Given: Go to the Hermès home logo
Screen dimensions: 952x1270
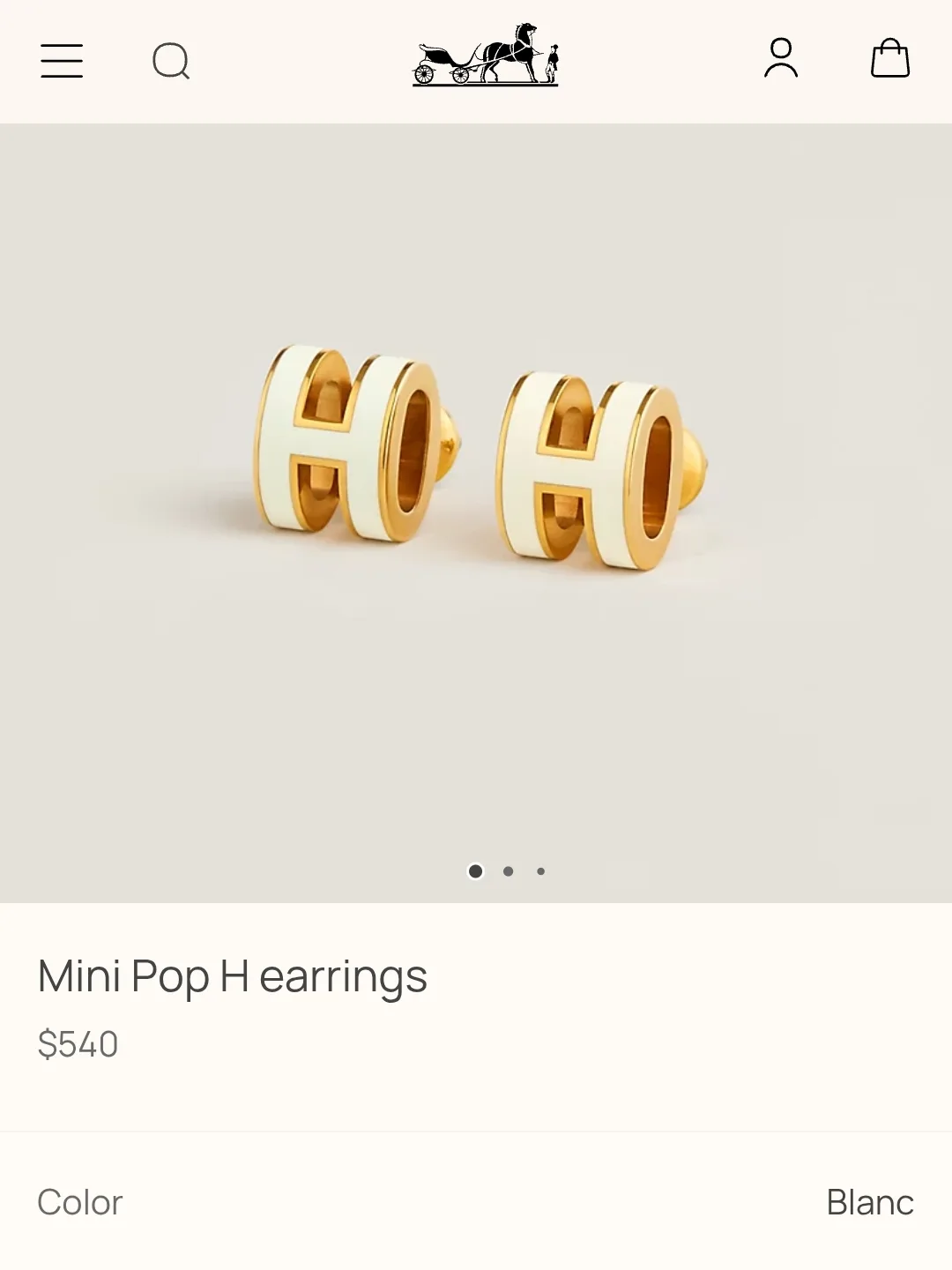Looking at the screenshot, I should click(x=486, y=56).
